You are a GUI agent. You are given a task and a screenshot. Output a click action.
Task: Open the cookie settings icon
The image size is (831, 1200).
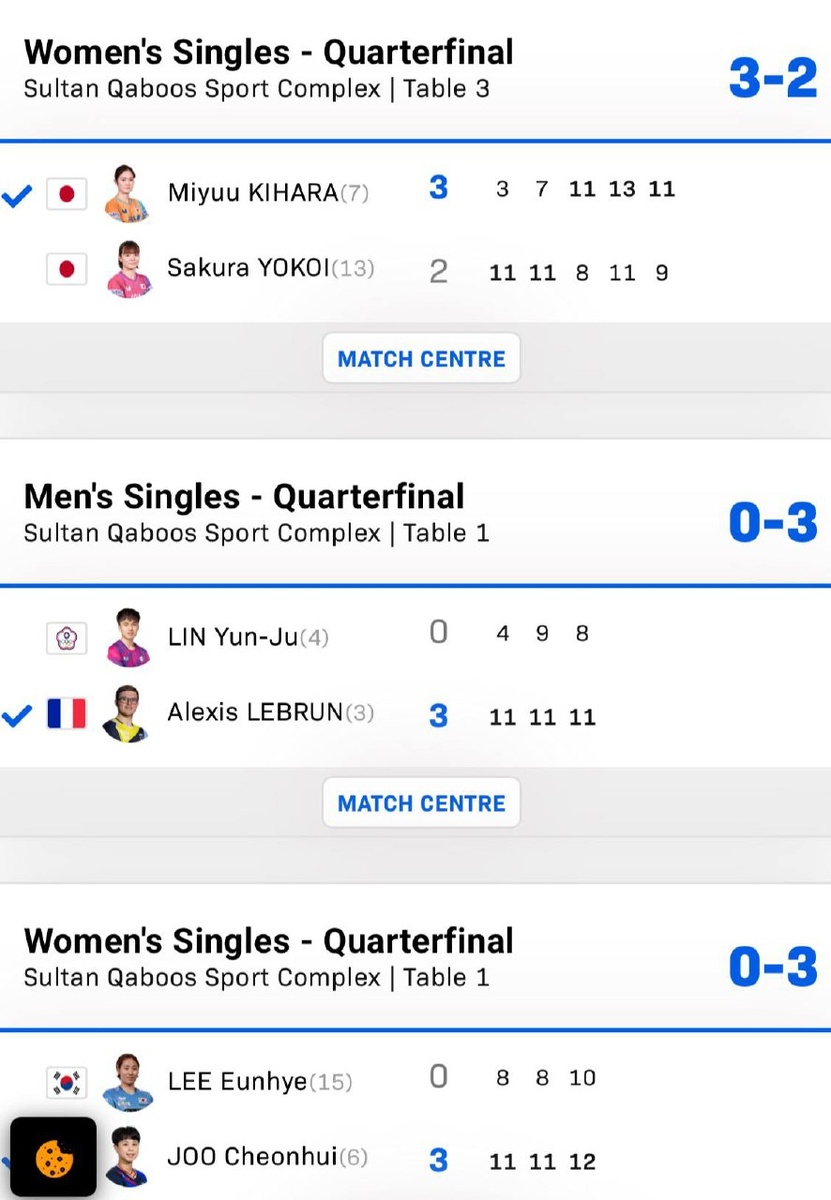pyautogui.click(x=54, y=1158)
